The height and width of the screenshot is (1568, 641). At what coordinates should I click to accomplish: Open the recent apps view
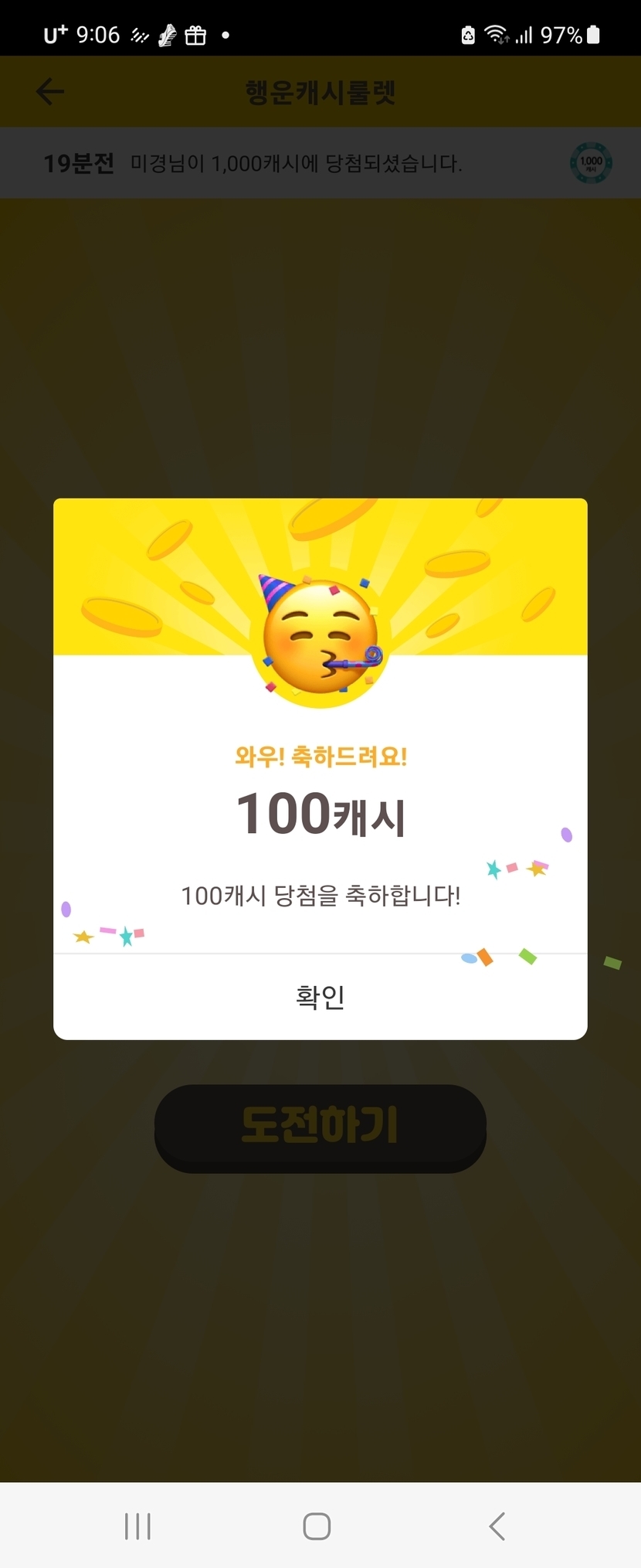point(137,1525)
